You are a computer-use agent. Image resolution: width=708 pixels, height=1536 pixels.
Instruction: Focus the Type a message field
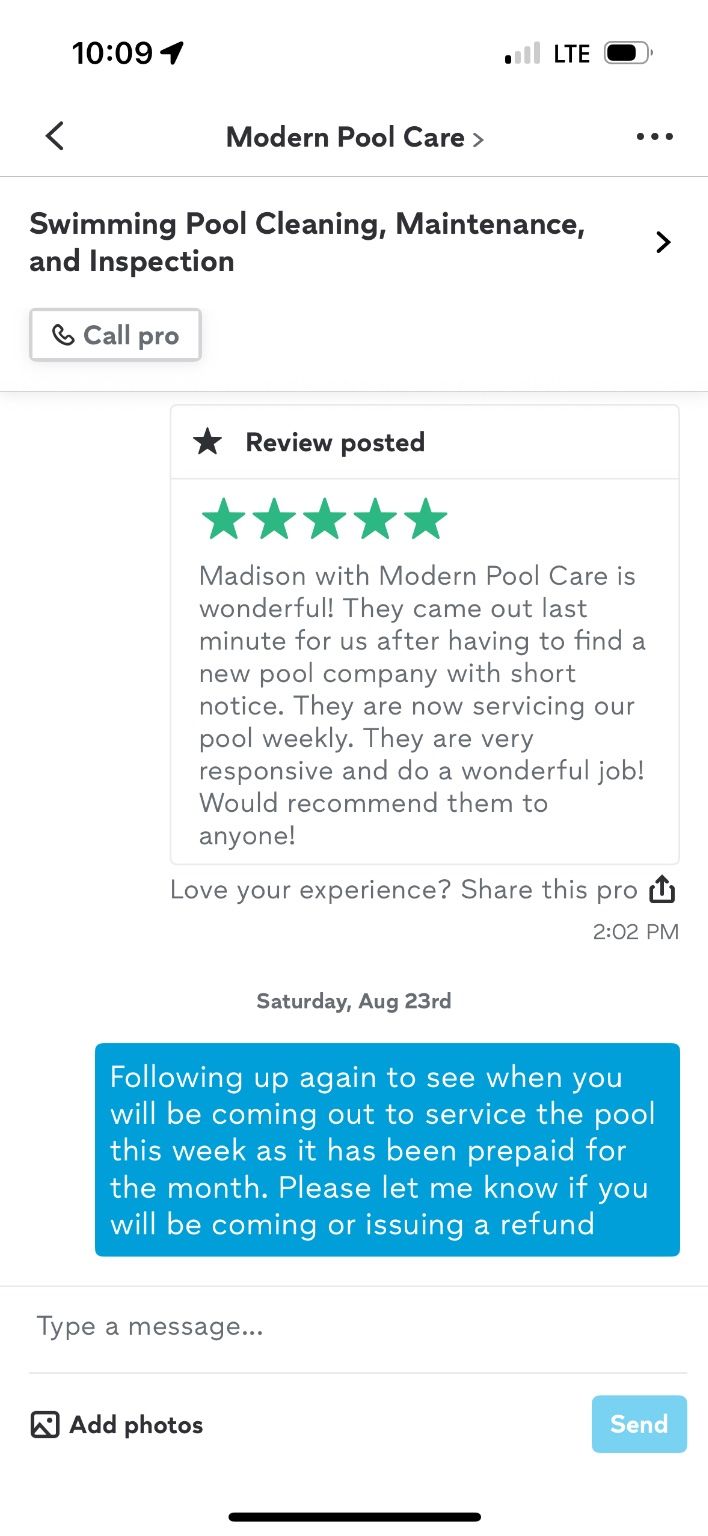click(x=357, y=1326)
